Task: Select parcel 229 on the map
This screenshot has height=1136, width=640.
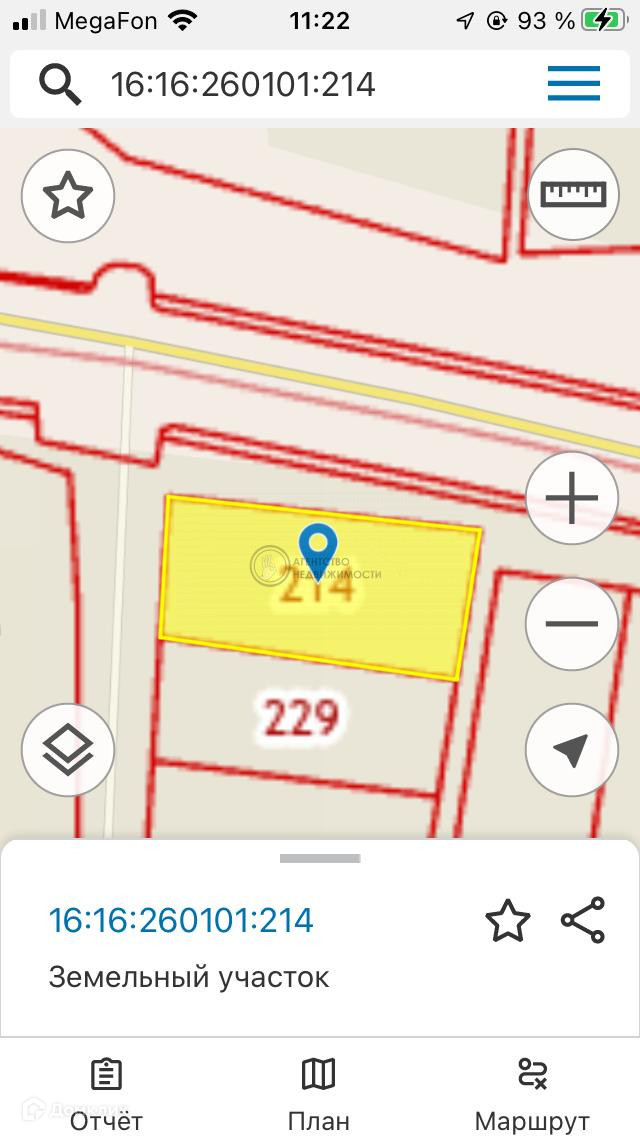Action: [x=301, y=718]
